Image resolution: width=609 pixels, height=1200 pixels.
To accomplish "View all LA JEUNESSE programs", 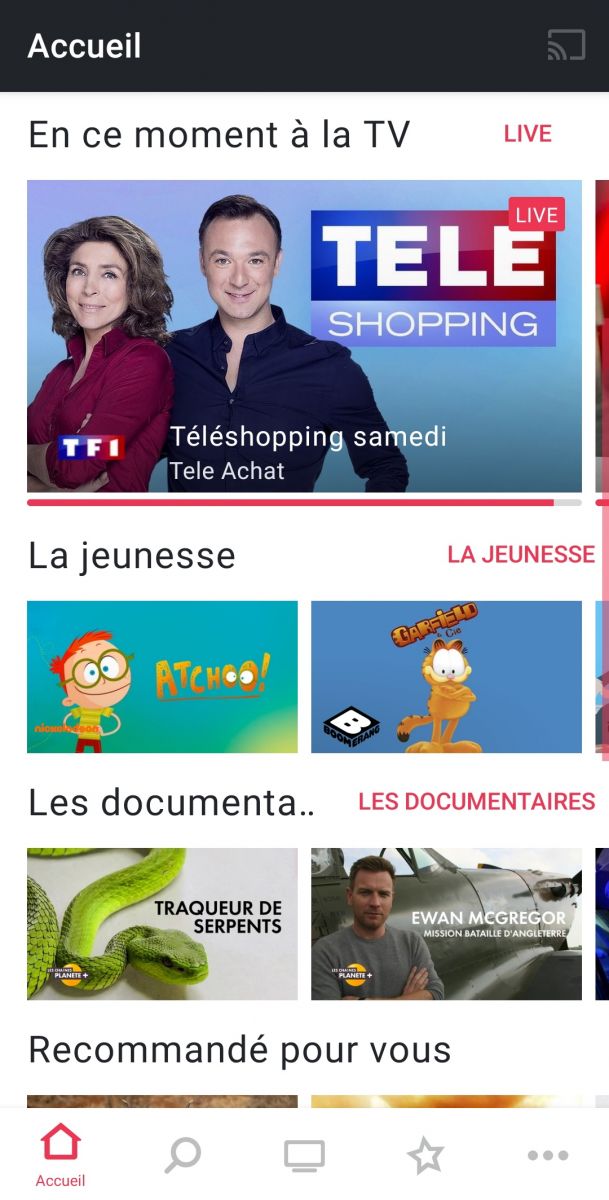I will coord(520,554).
